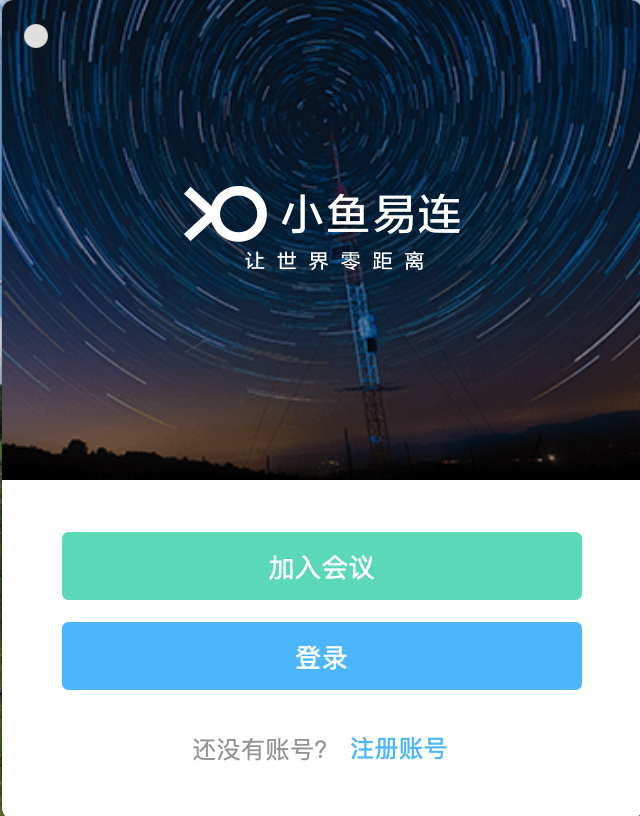
Task: Tap the 加入会议 button
Action: point(321,566)
